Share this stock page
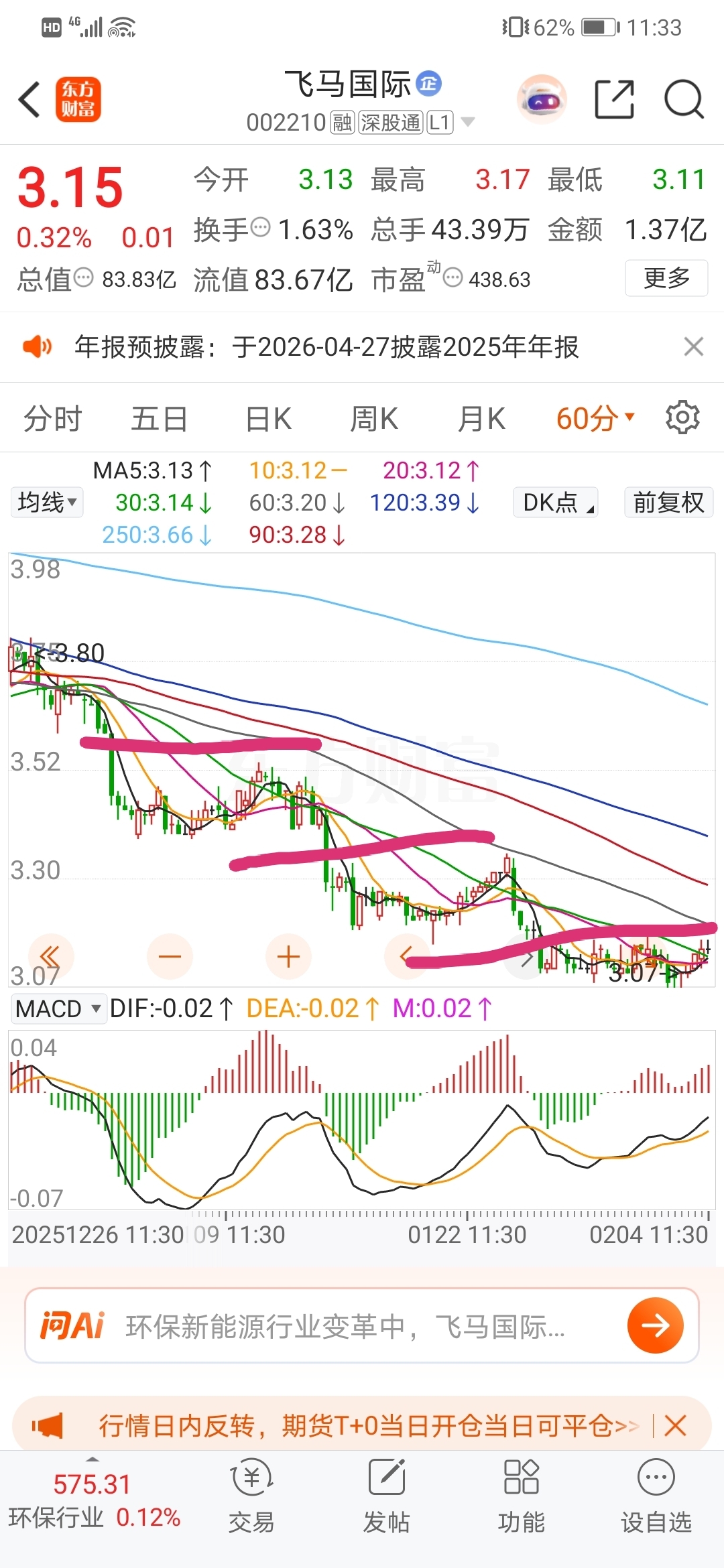This screenshot has width=724, height=1568. coord(614,100)
